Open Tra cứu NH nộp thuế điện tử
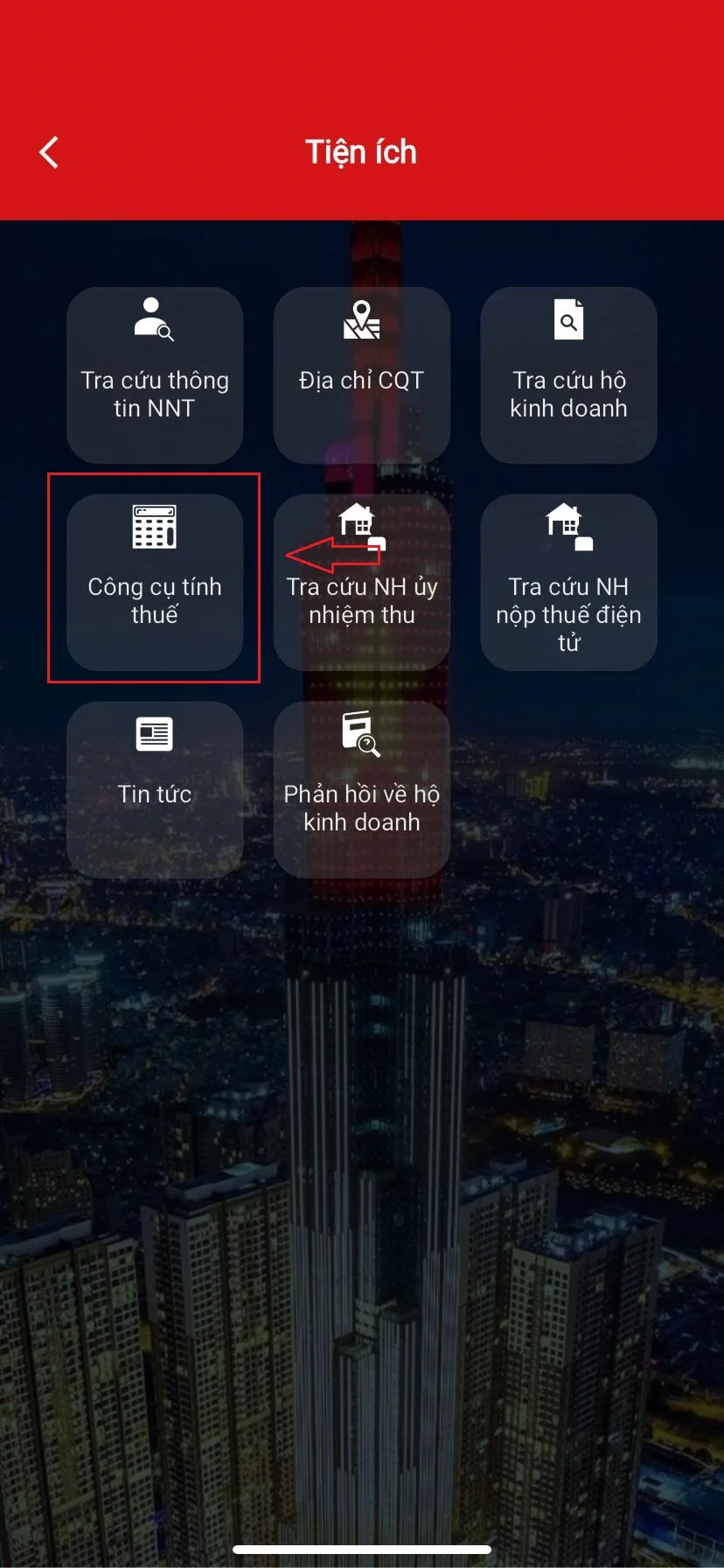This screenshot has width=724, height=1568. pos(568,582)
